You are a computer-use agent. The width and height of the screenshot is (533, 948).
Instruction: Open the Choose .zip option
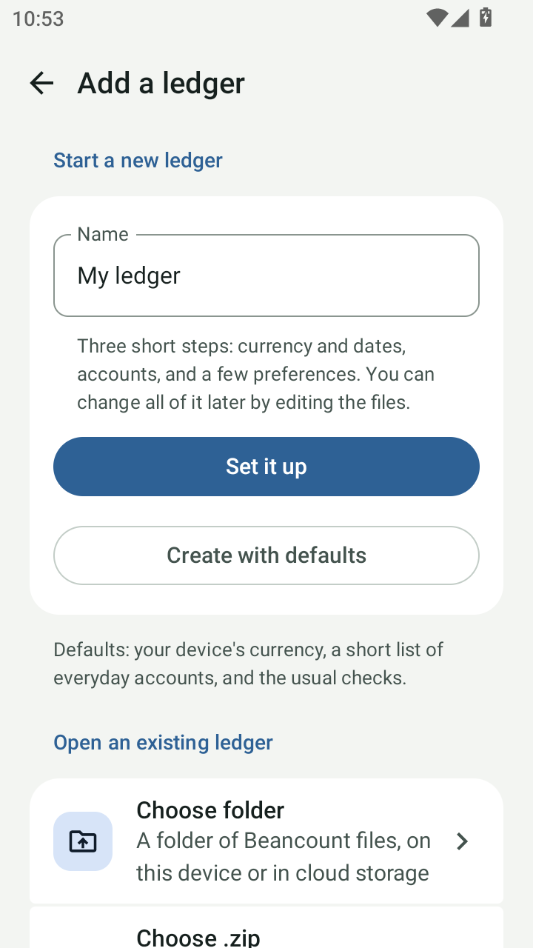266,928
